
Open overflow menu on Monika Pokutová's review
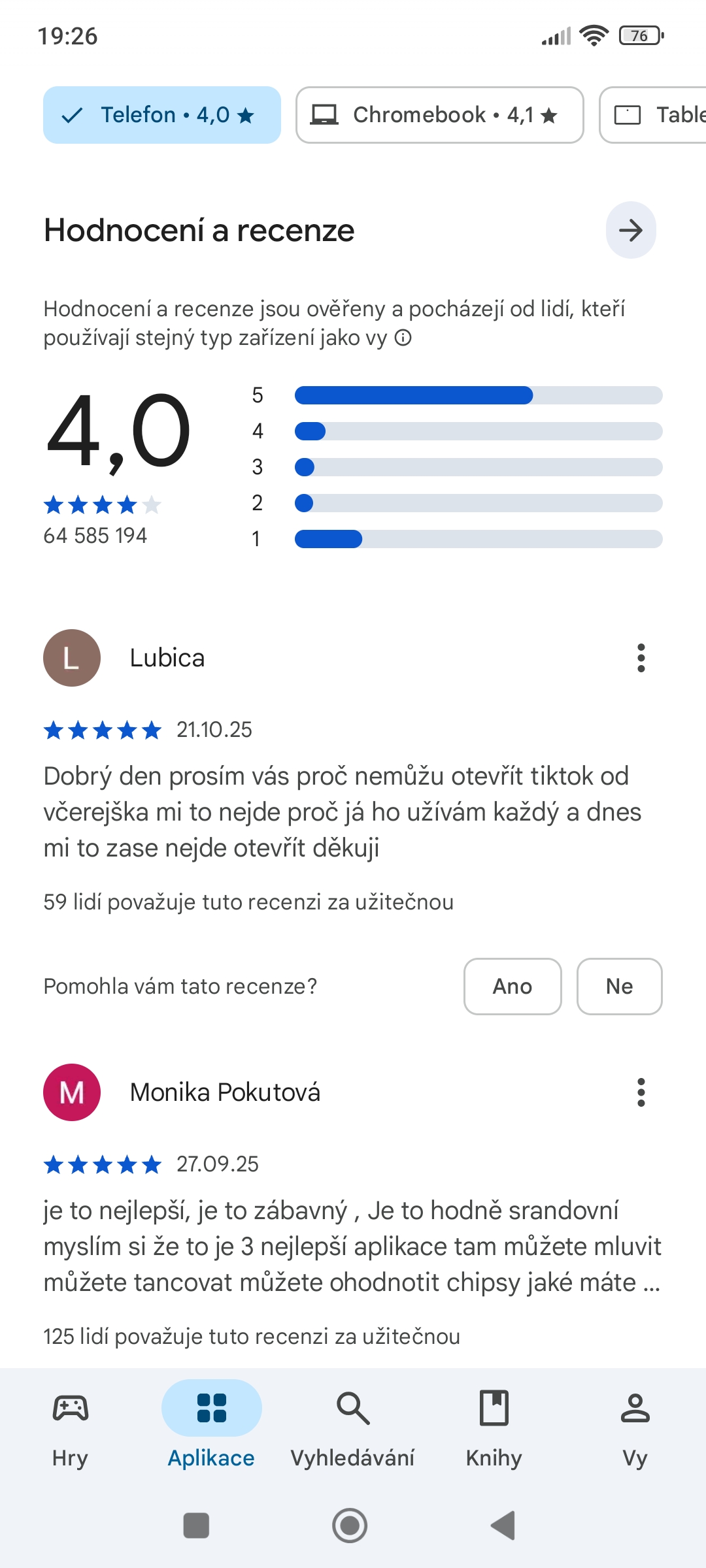(x=641, y=1092)
